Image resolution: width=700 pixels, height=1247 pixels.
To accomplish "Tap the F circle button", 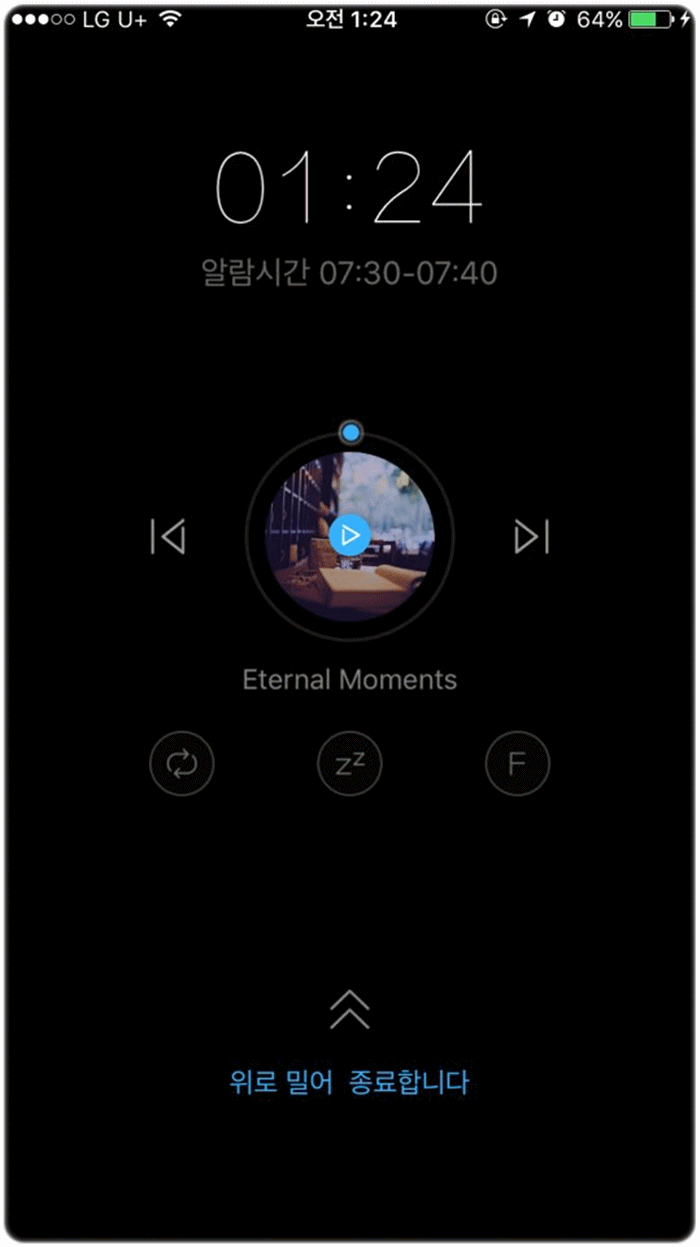I will click(518, 764).
